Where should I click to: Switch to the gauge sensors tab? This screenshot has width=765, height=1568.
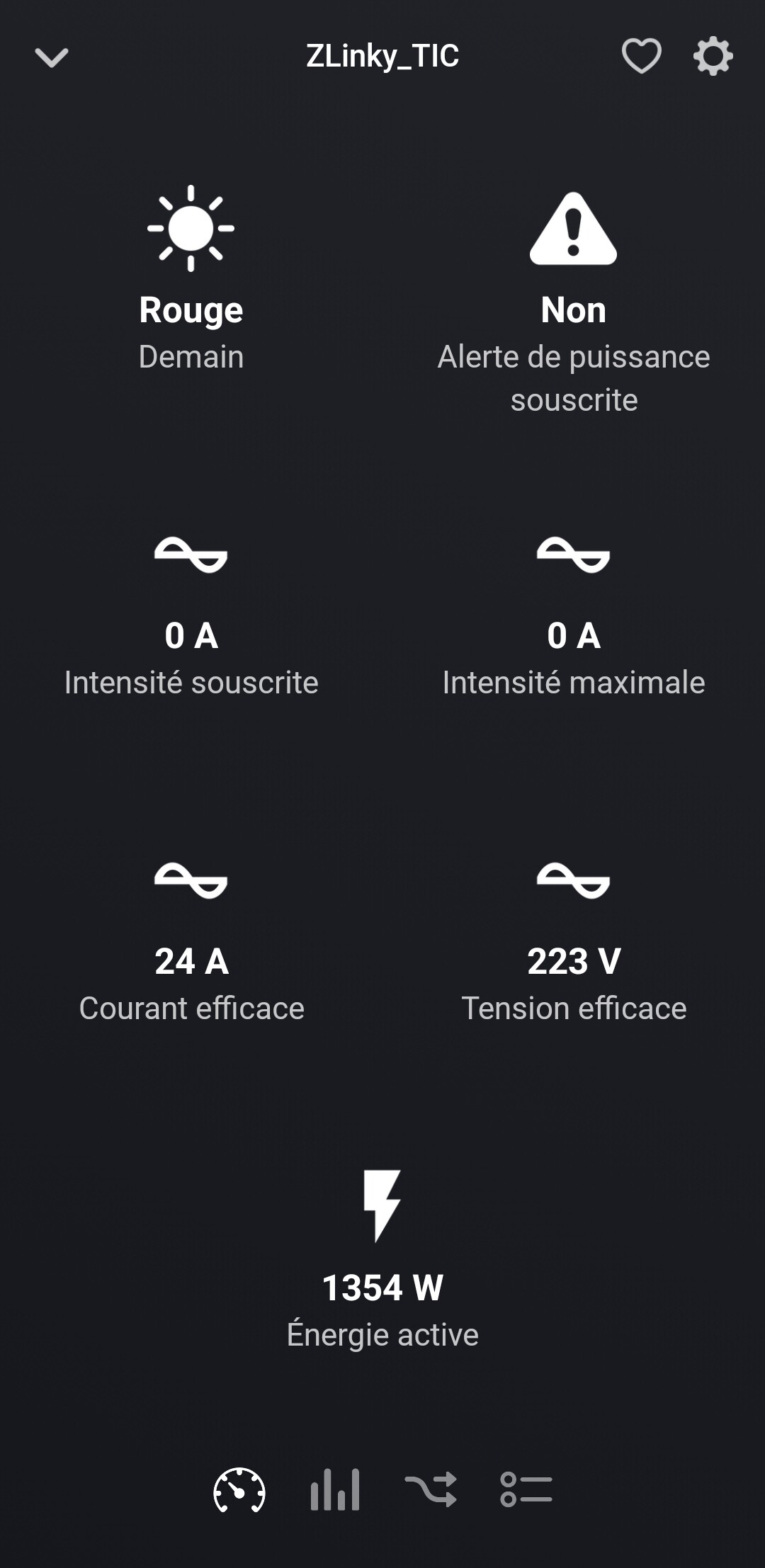[239, 1489]
